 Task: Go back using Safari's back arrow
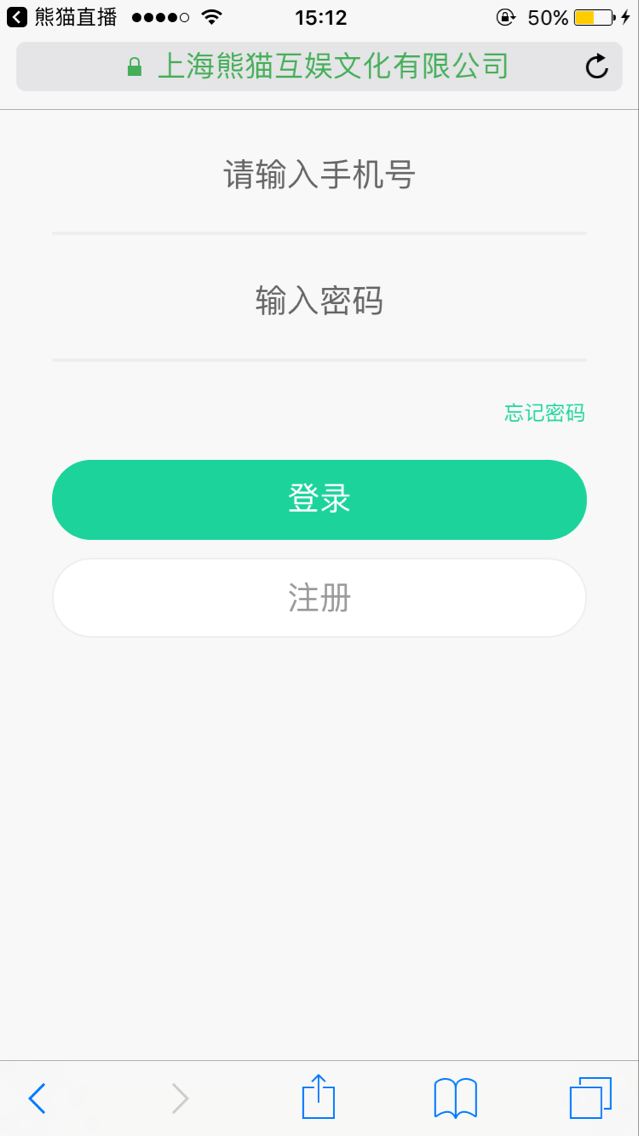pyautogui.click(x=37, y=1098)
